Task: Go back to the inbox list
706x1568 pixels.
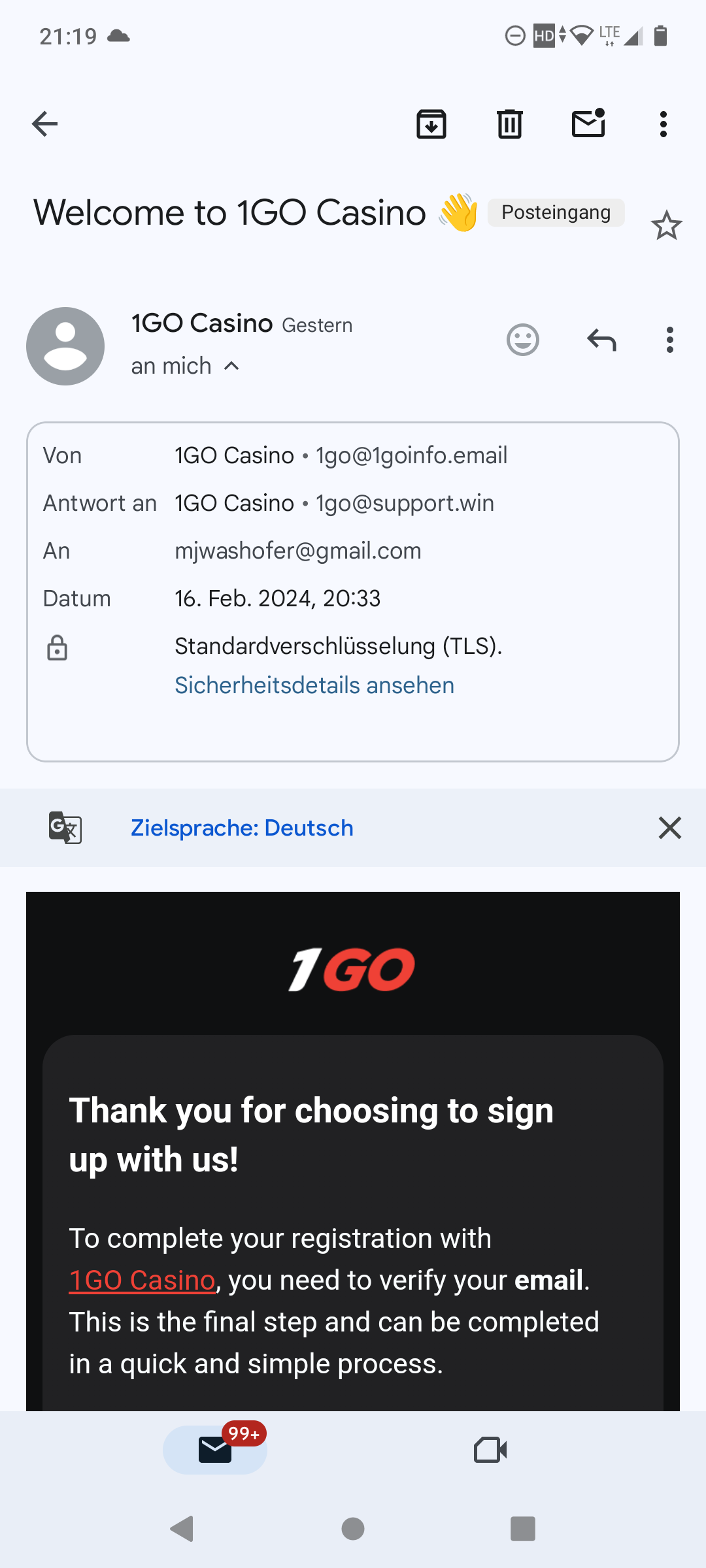Action: 44,124
